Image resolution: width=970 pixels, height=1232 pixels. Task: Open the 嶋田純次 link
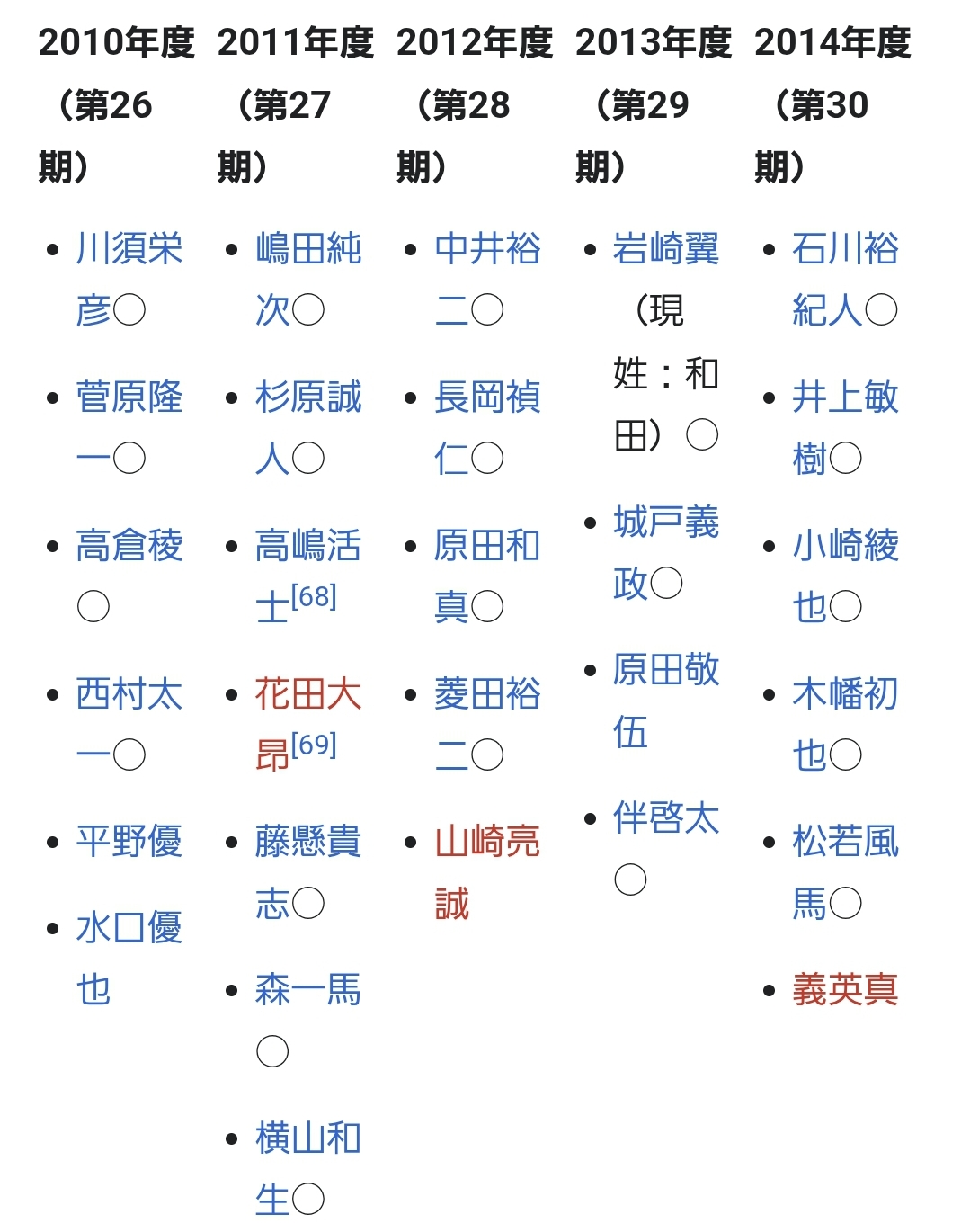pos(307,249)
